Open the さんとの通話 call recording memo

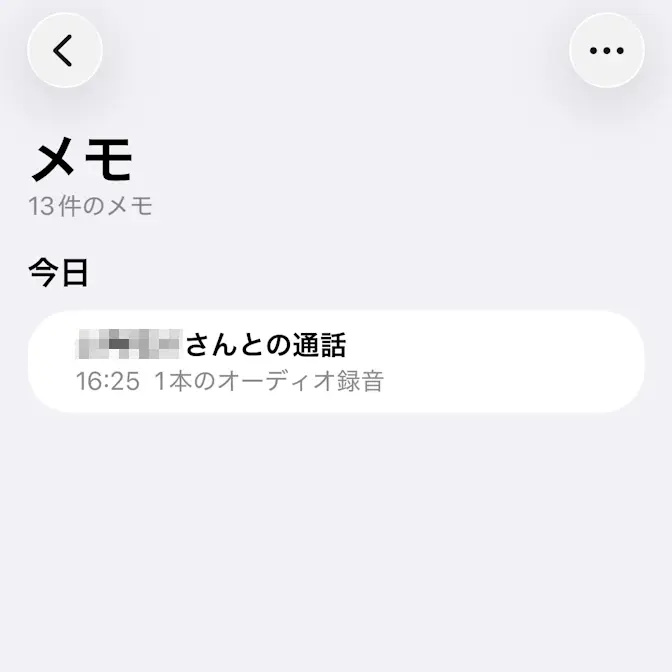tap(336, 362)
